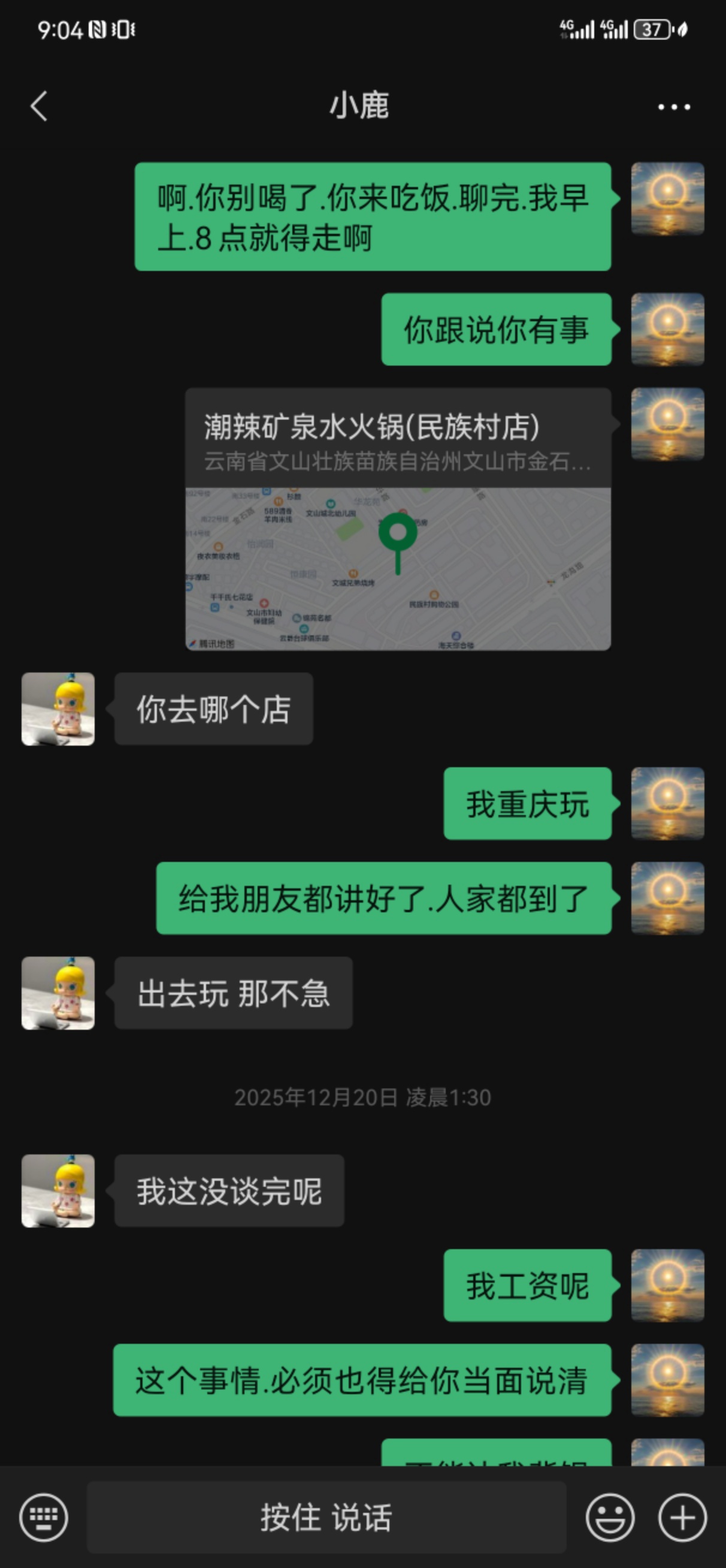Open the emoji sticker panel

point(610,1518)
